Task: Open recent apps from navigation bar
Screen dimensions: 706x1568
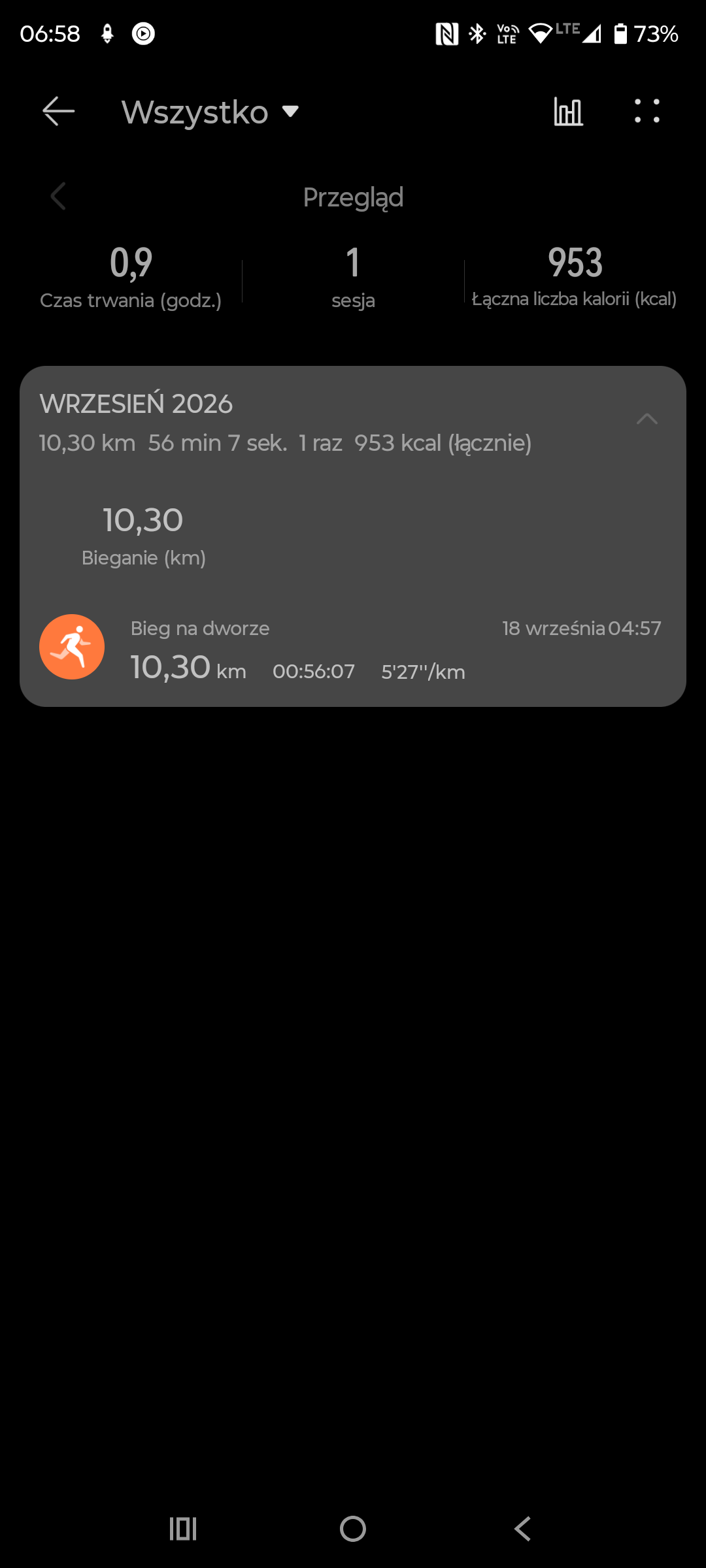Action: point(183,1529)
